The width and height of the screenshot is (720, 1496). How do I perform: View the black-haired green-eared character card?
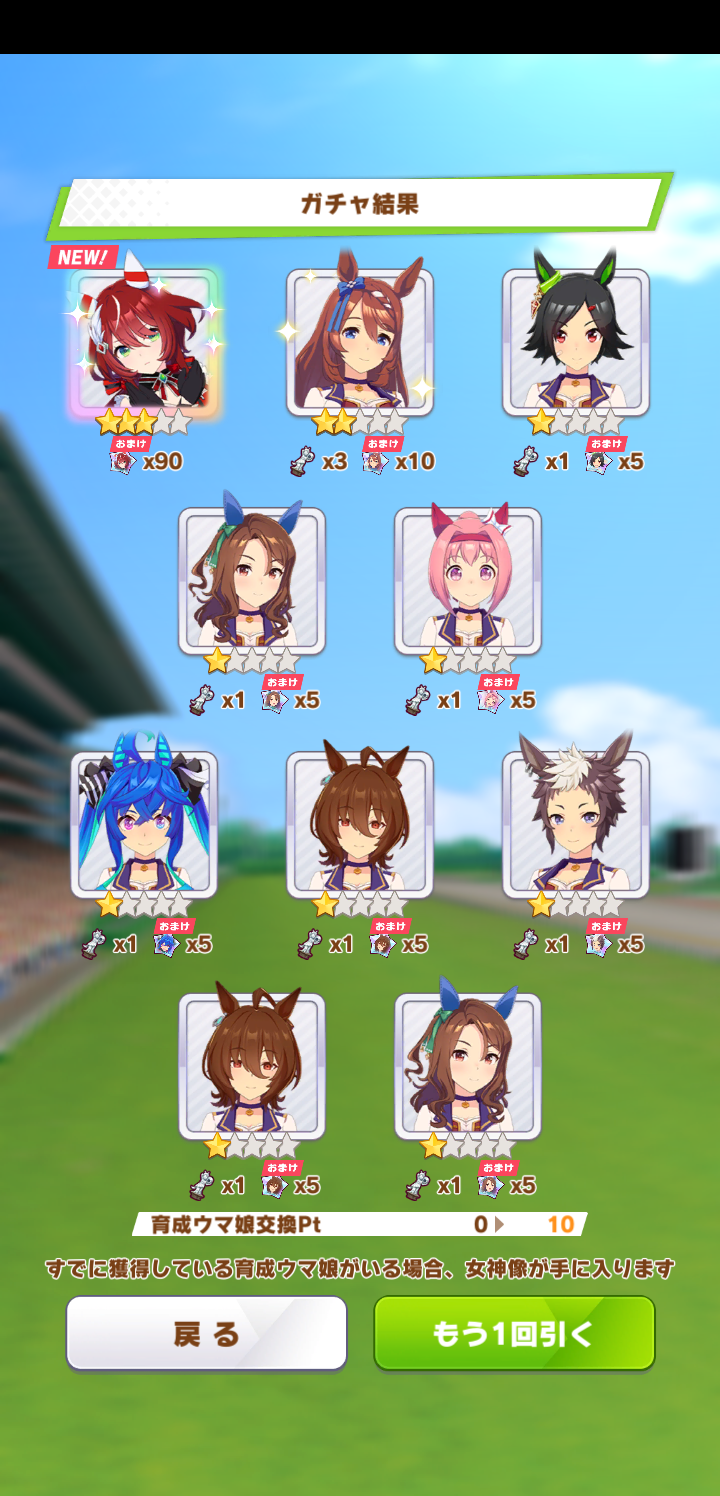tap(576, 342)
